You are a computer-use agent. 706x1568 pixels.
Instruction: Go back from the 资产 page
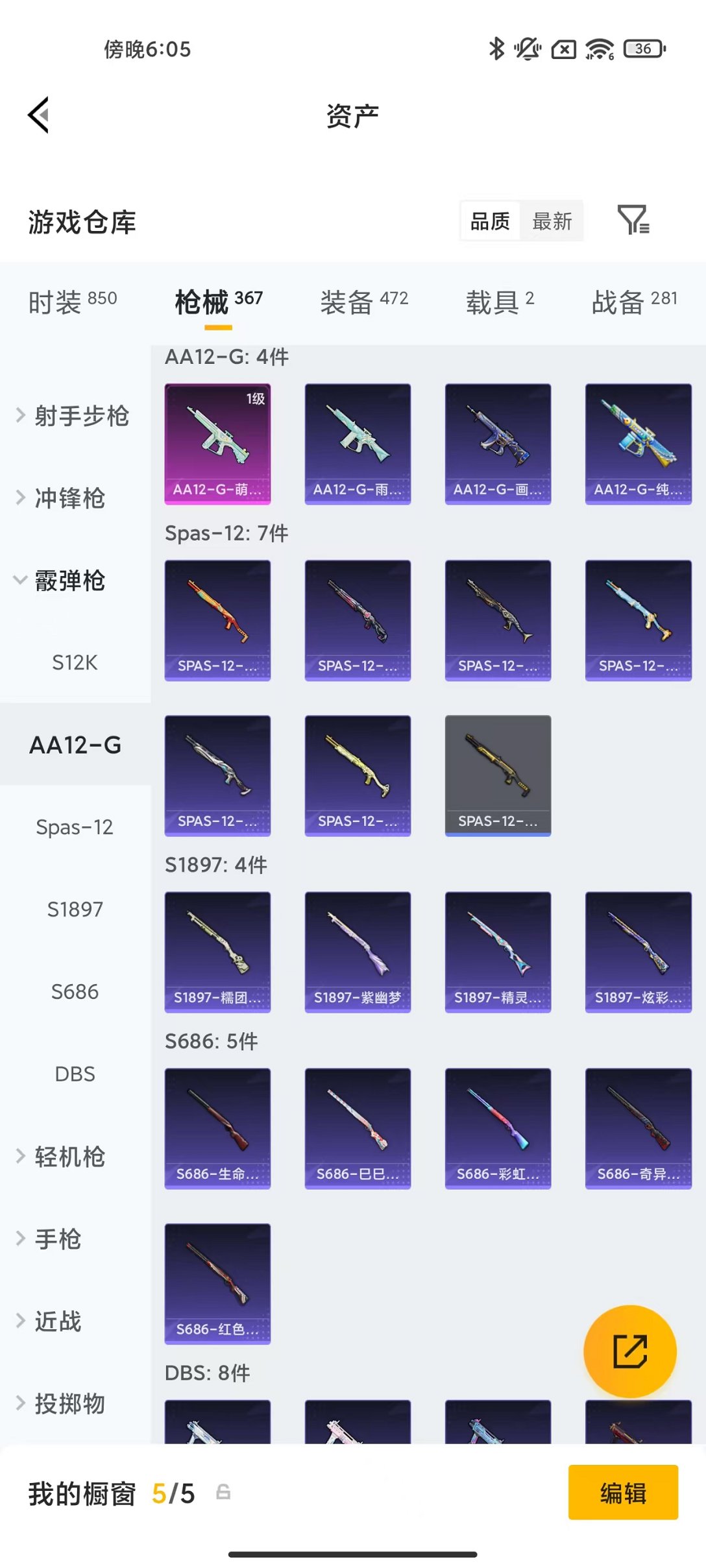tap(39, 115)
